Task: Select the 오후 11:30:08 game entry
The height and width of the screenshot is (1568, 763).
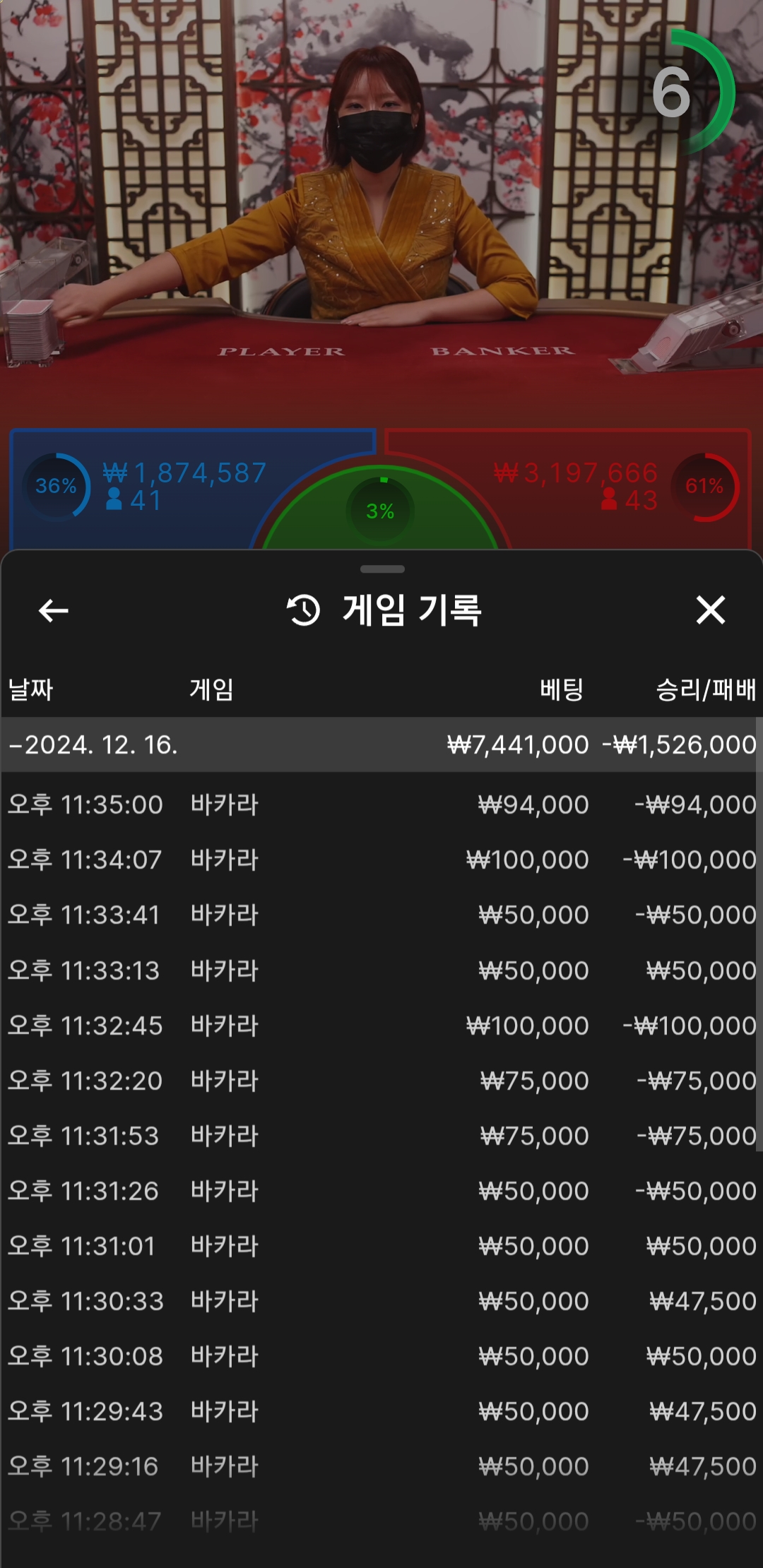Action: pyautogui.click(x=381, y=1356)
